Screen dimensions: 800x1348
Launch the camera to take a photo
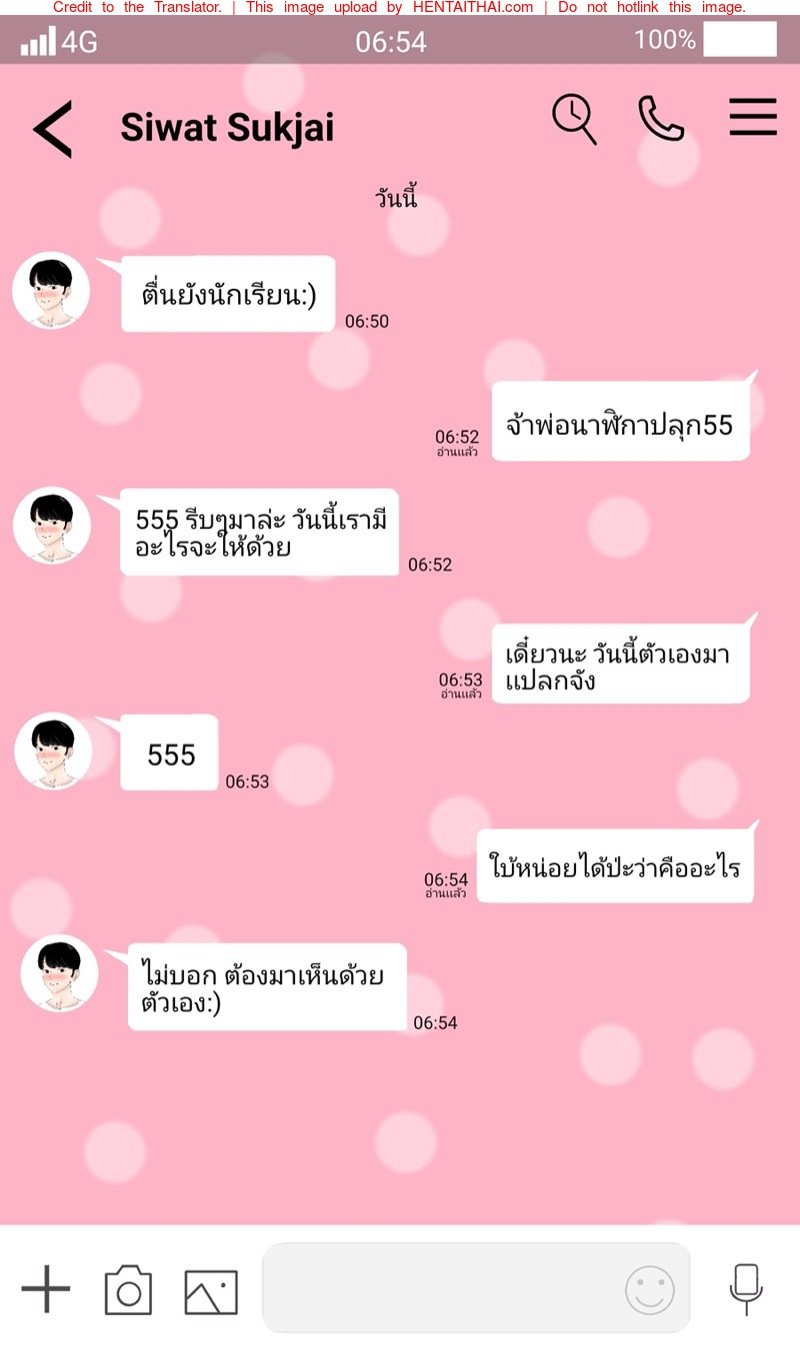point(128,1289)
